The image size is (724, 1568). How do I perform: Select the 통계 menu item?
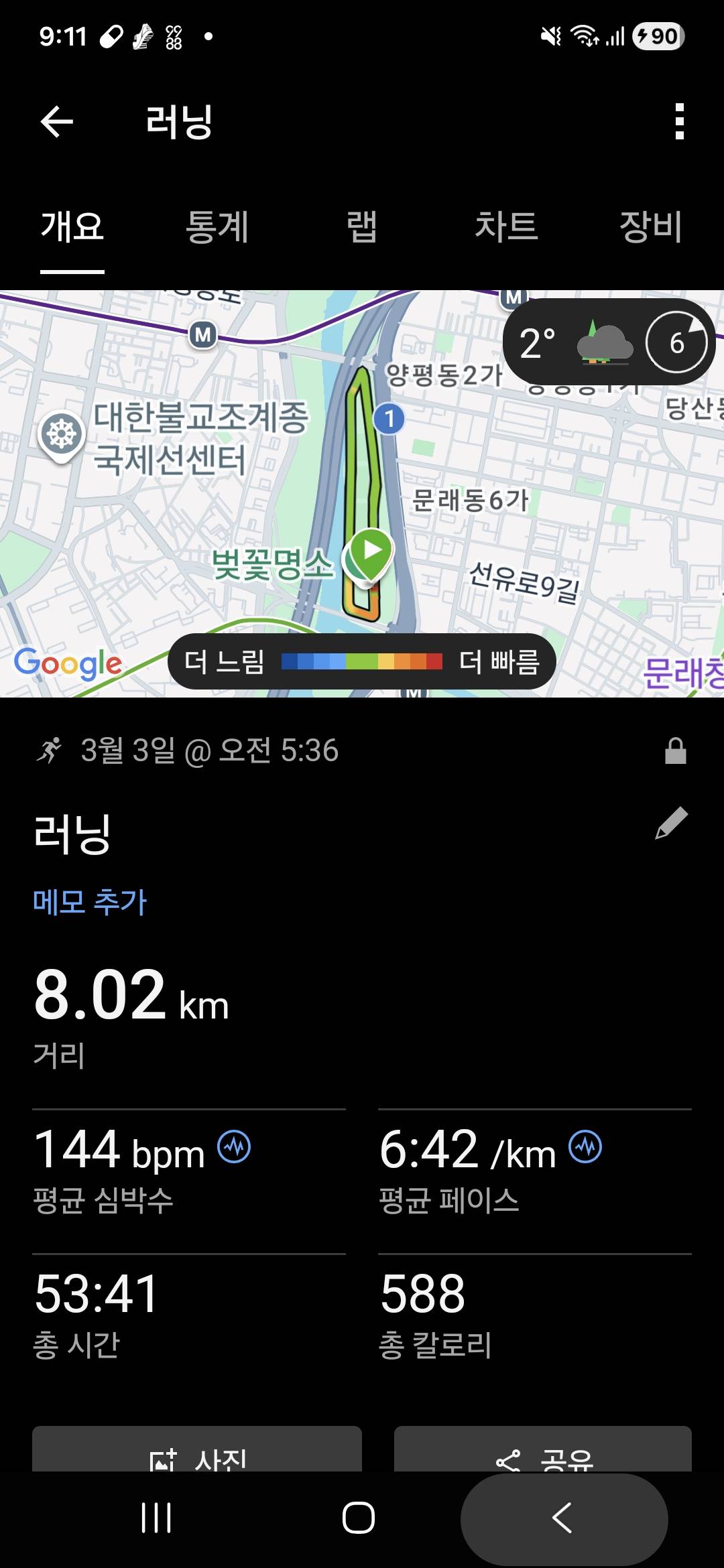pyautogui.click(x=219, y=228)
